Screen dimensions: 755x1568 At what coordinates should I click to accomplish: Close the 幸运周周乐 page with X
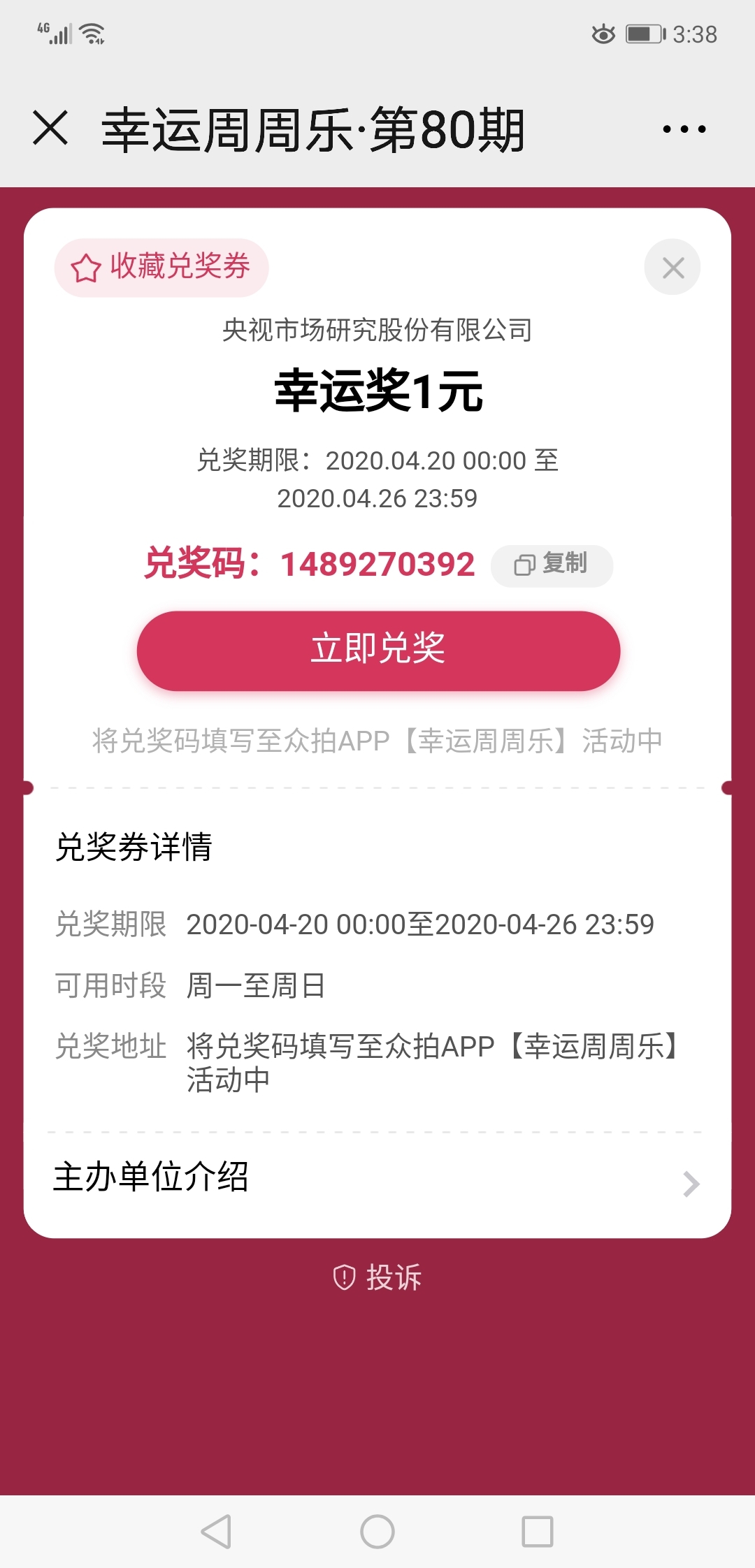pos(50,129)
